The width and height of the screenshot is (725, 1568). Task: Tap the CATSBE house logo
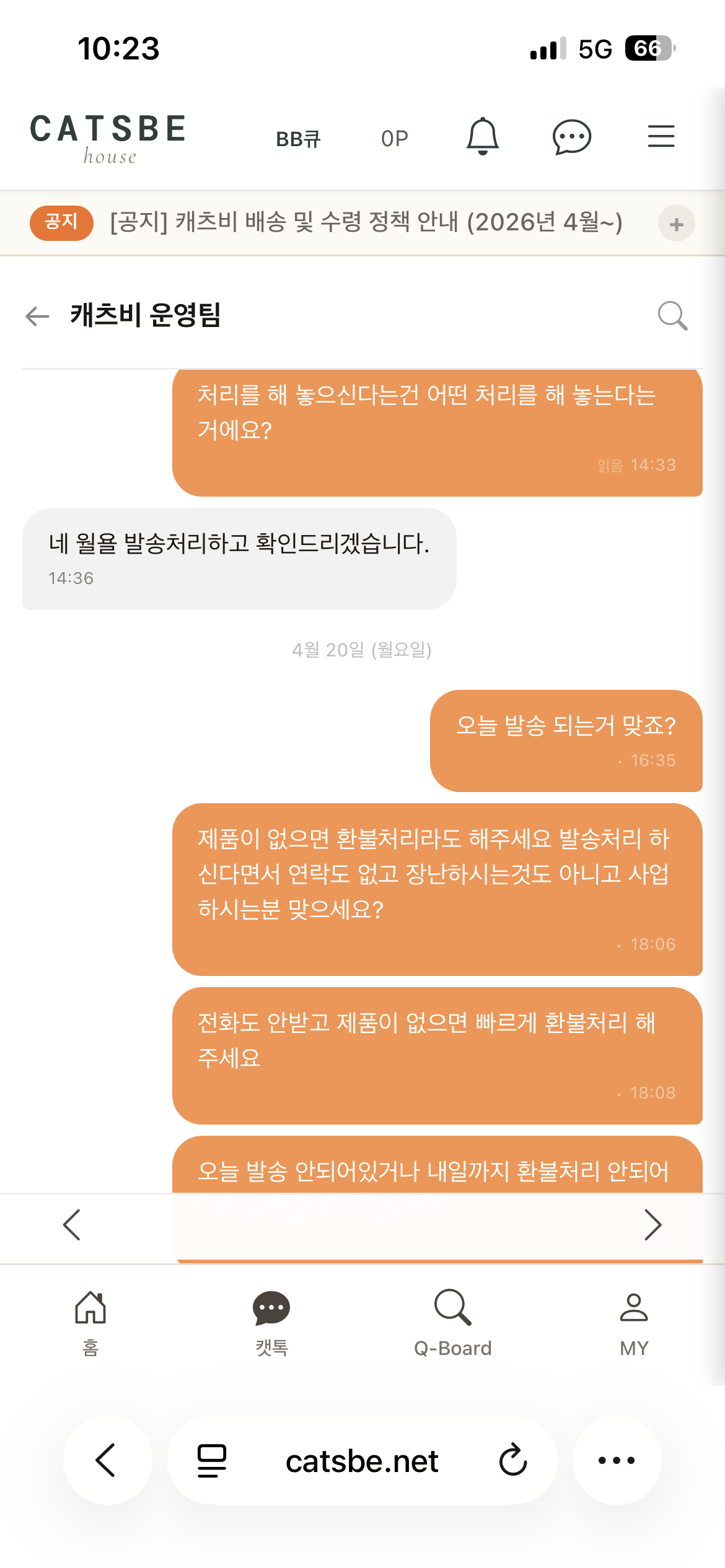tap(108, 137)
